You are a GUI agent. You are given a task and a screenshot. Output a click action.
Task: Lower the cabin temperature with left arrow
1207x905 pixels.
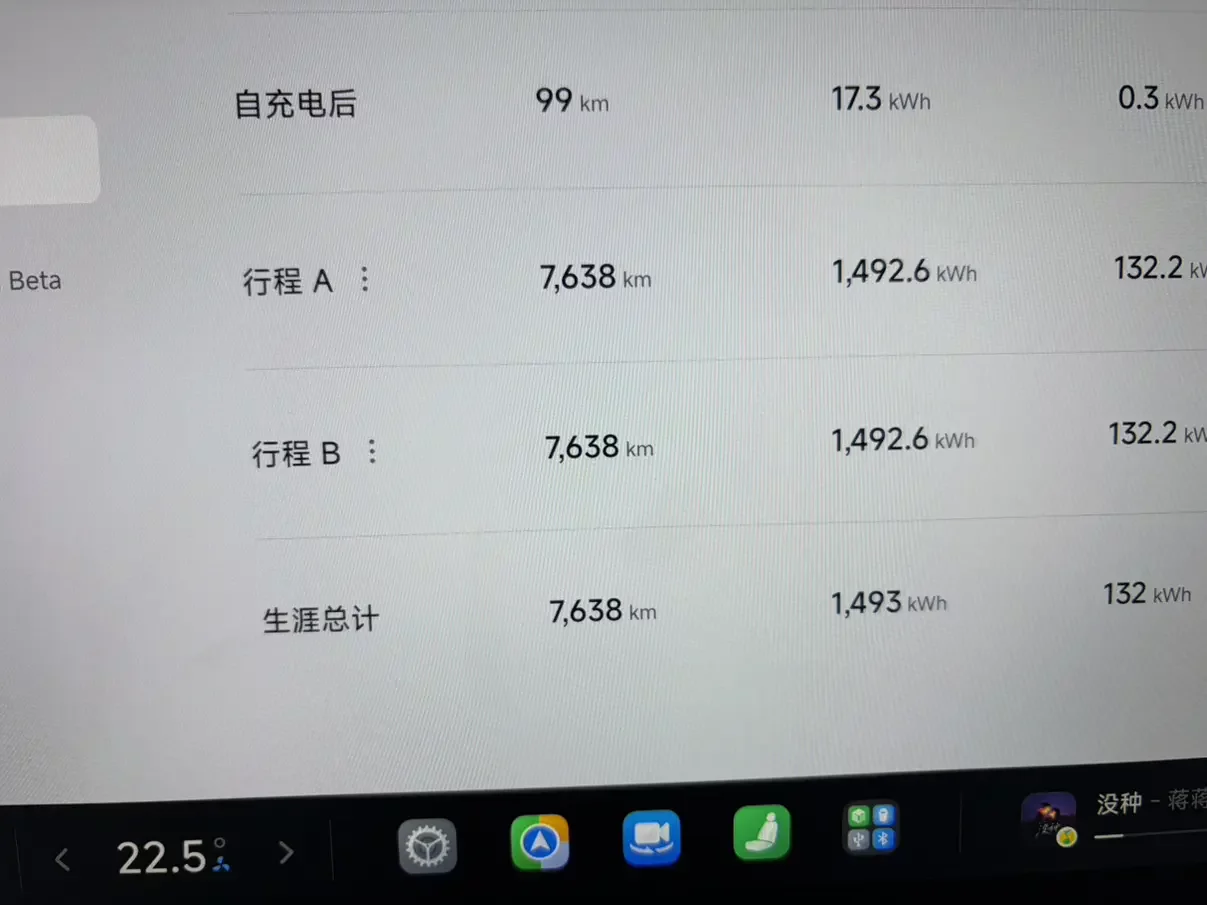(62, 858)
